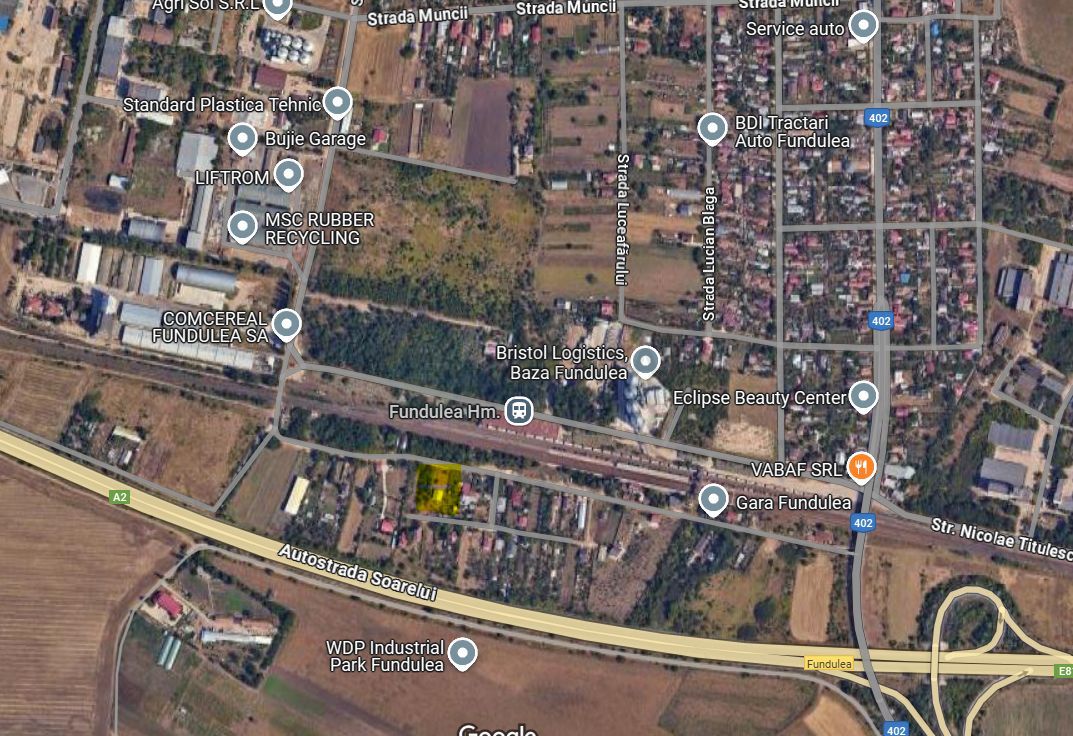The height and width of the screenshot is (736, 1073).
Task: View the WDP Industrial Park Fundulea pin
Action: [x=462, y=653]
